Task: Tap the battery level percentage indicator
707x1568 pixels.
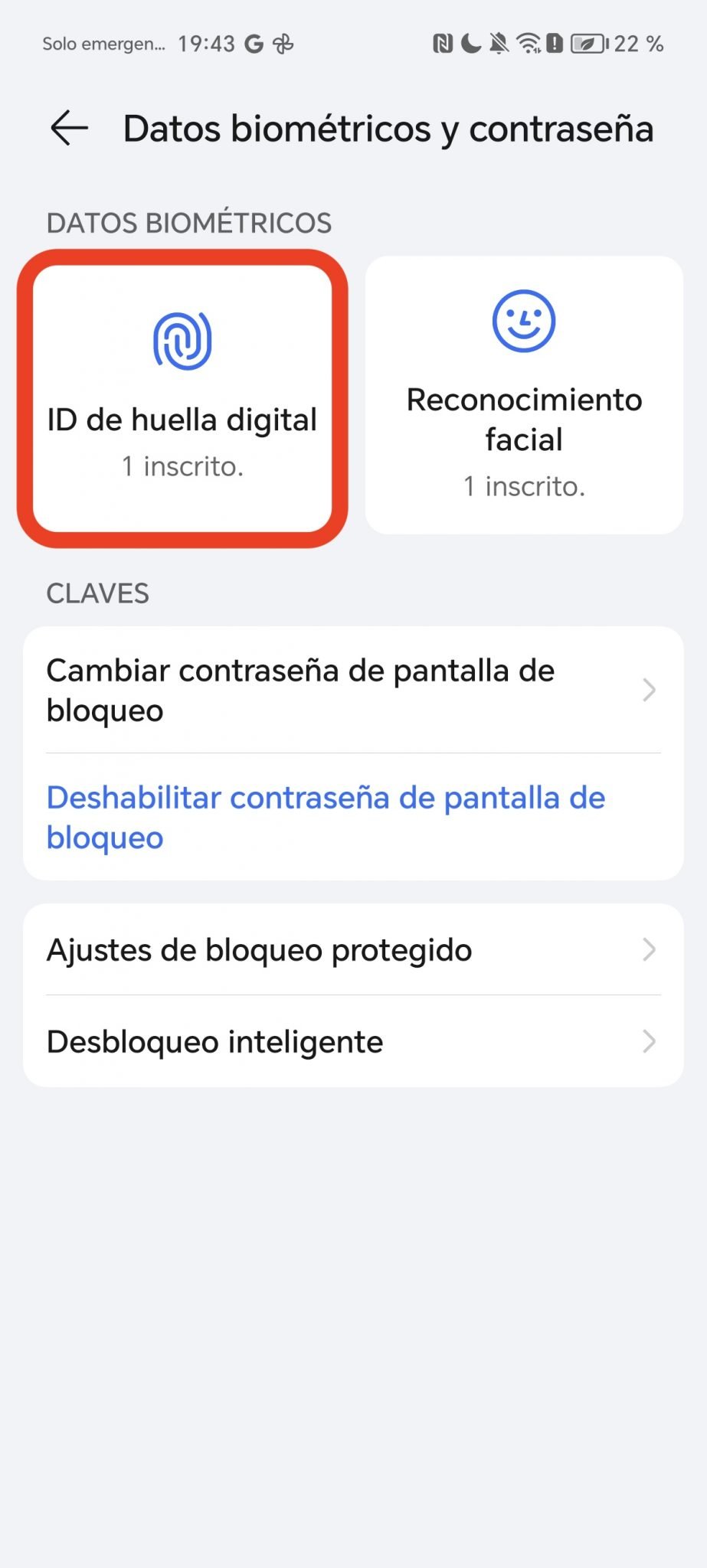Action: [x=638, y=44]
